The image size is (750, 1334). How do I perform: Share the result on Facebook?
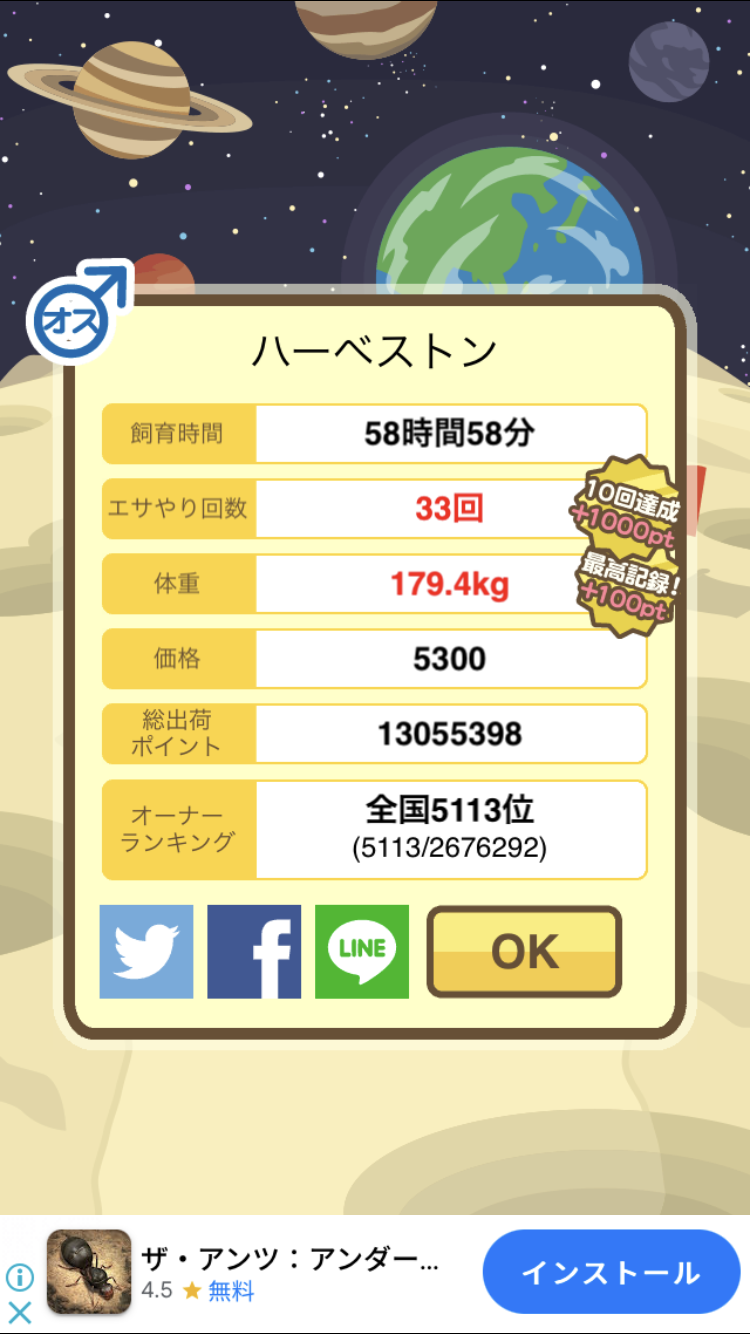click(254, 952)
